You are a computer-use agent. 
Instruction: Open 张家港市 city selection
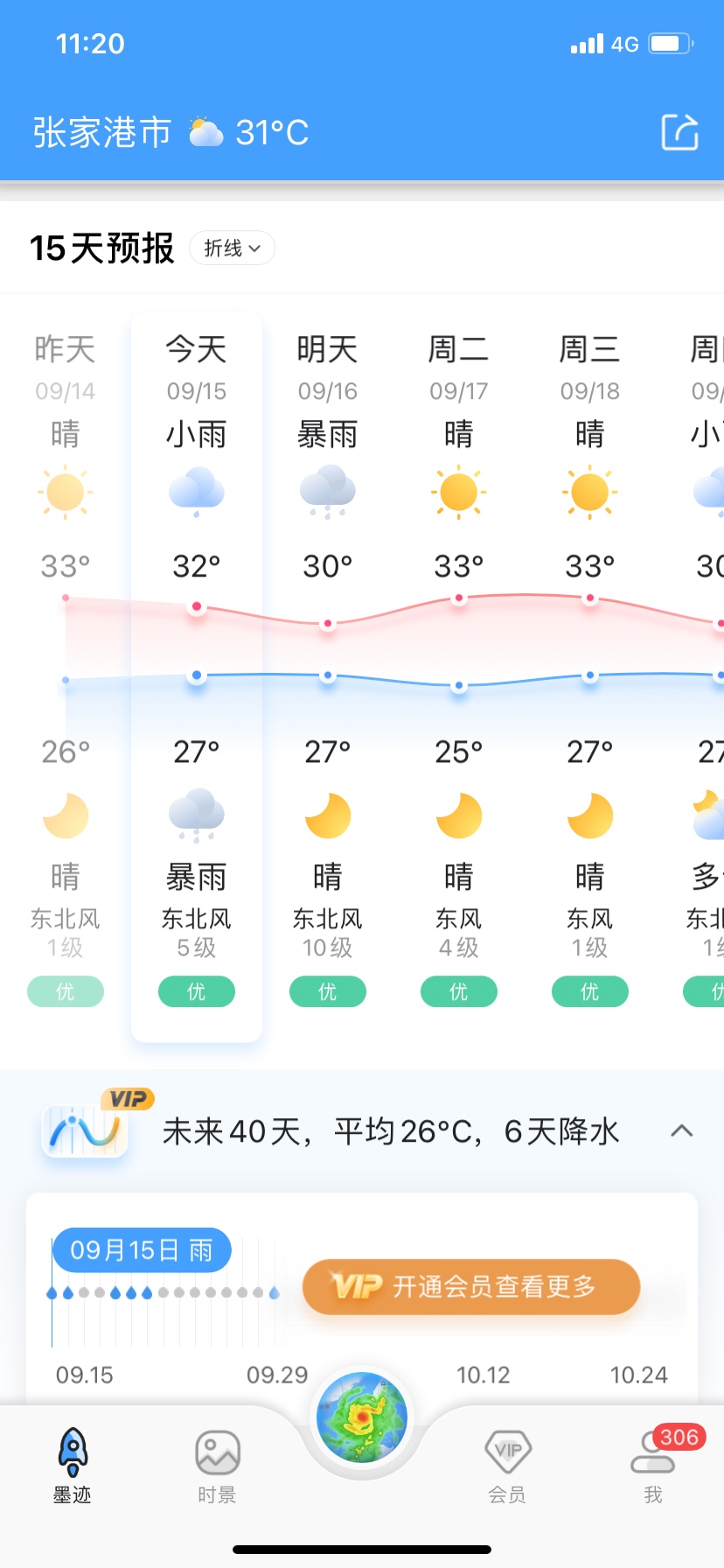102,133
